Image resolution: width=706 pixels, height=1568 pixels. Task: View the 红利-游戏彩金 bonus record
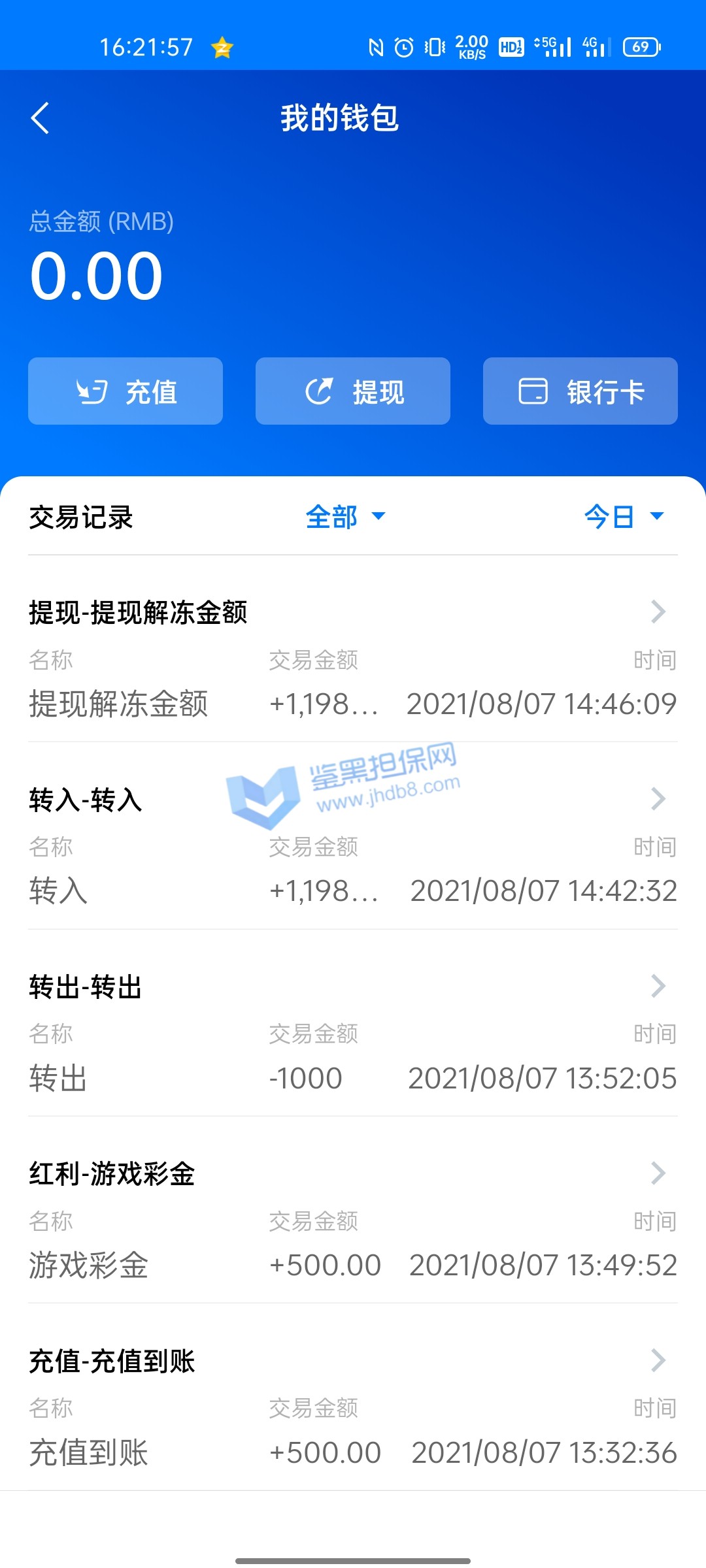coord(353,1220)
